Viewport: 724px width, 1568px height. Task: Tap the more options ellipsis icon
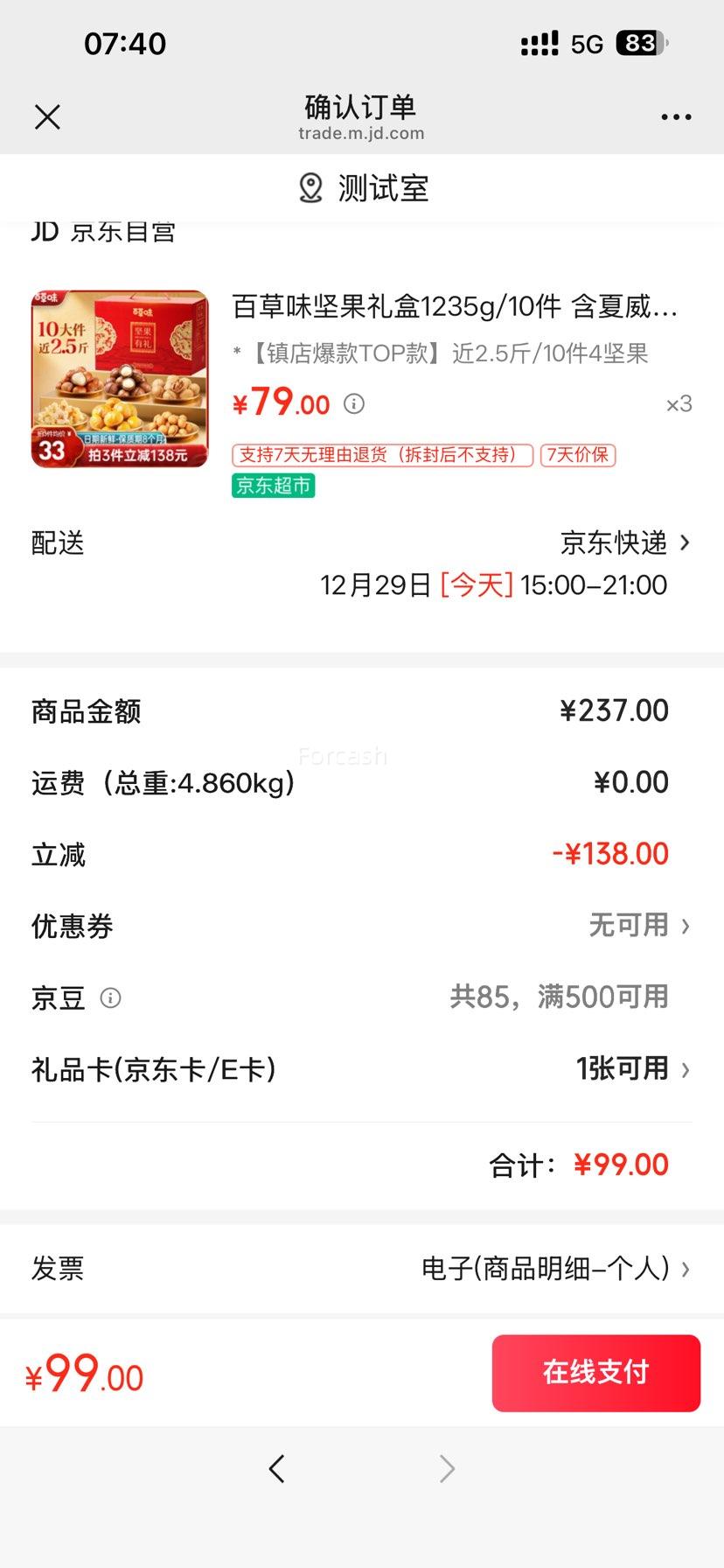point(676,116)
